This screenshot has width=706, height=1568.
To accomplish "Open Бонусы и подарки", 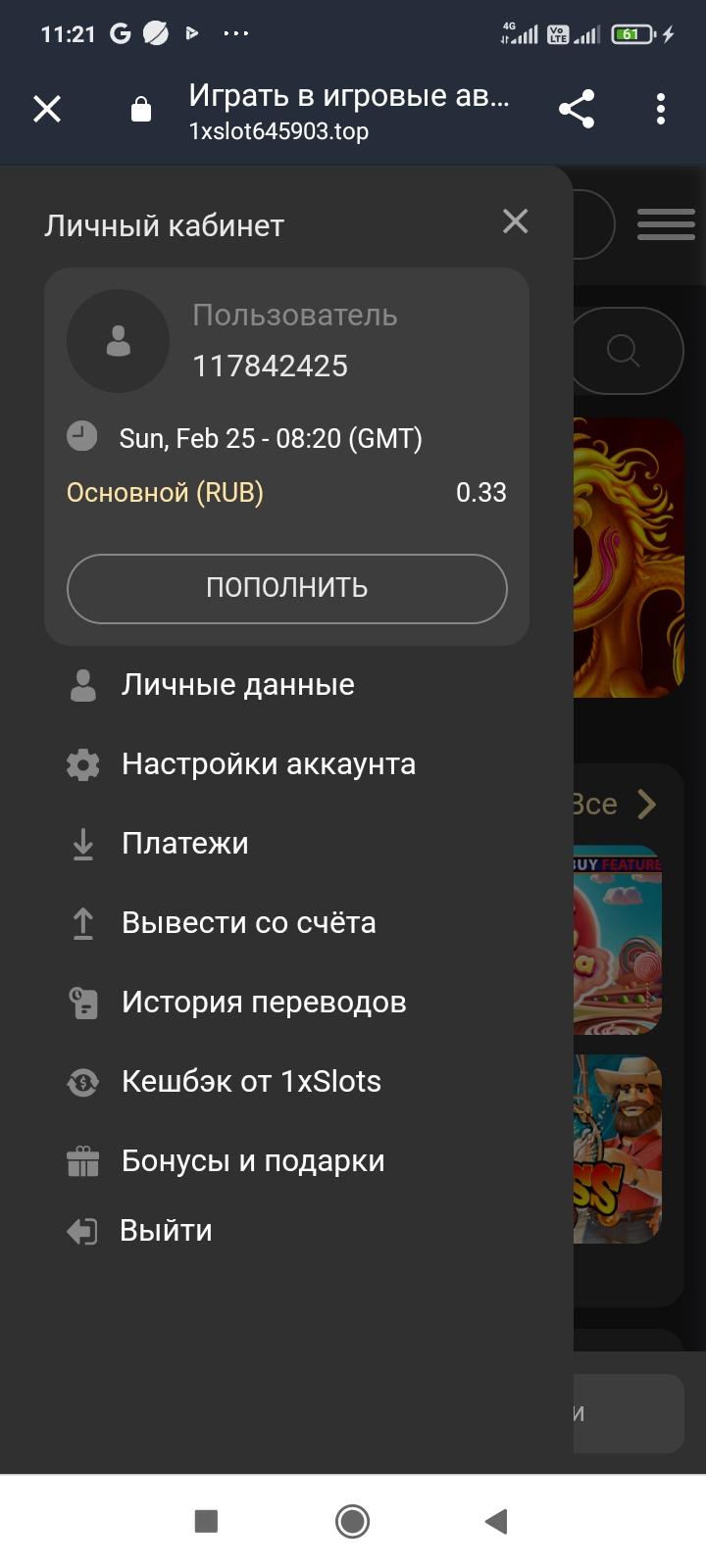I will (252, 1161).
